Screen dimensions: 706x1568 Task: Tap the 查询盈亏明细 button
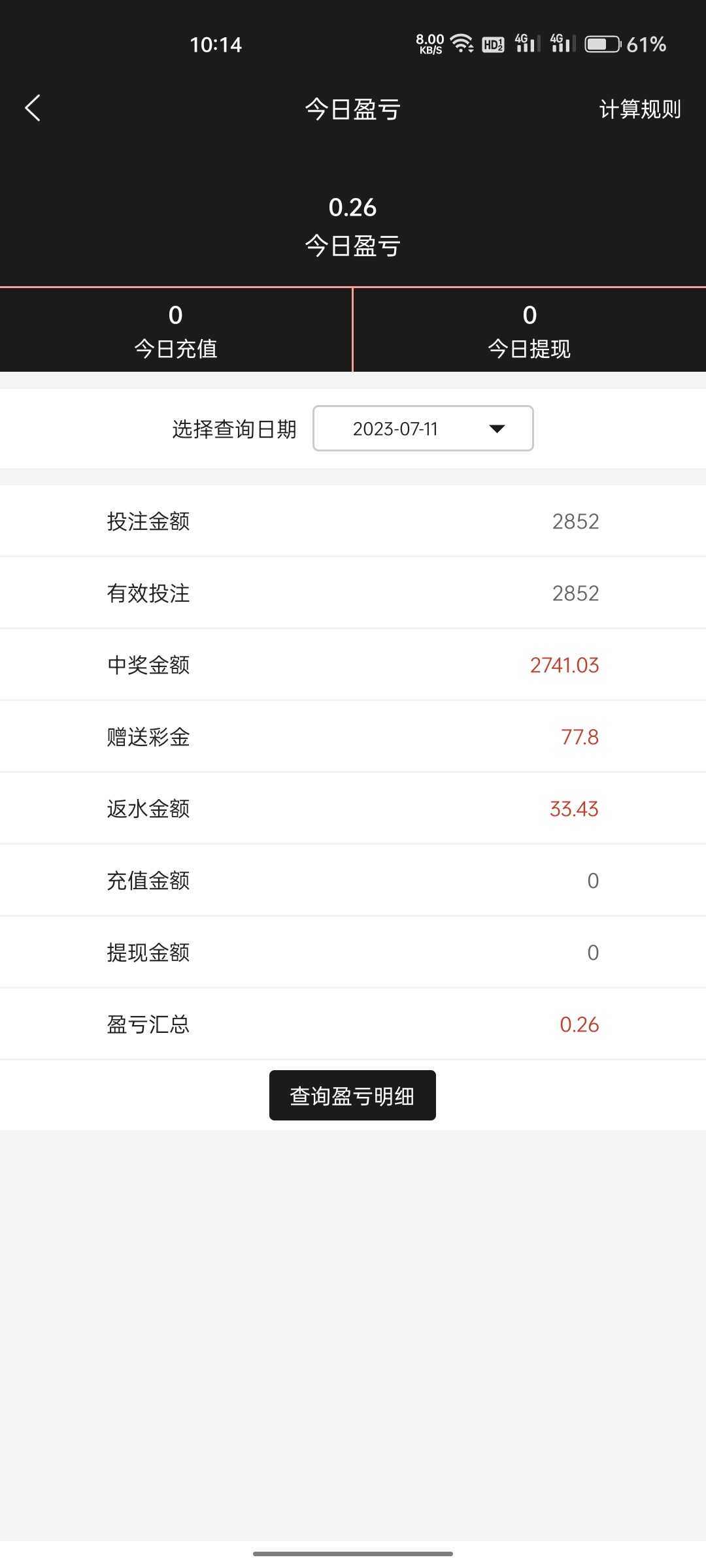click(x=352, y=1094)
